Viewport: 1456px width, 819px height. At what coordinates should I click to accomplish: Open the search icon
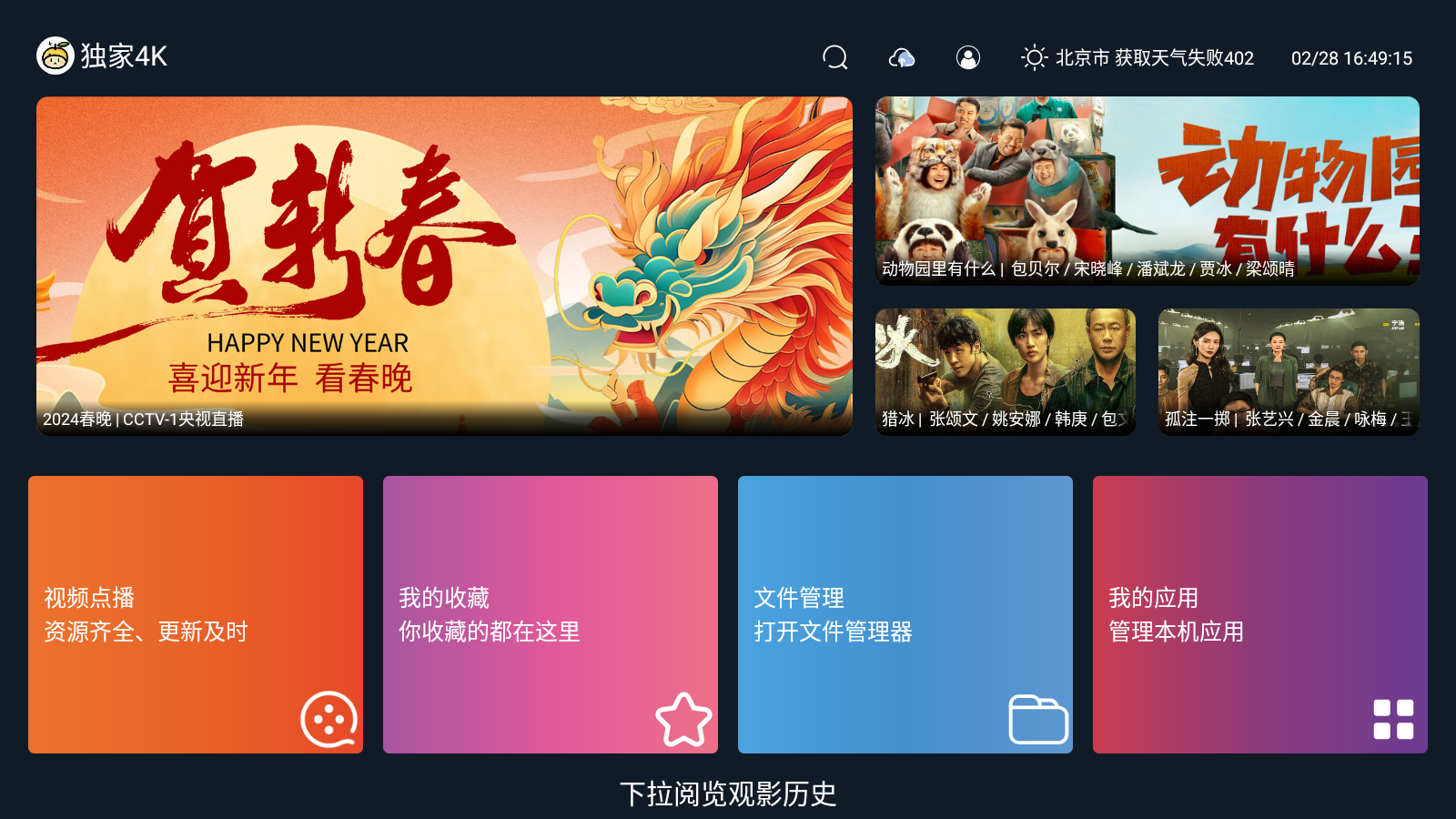(x=834, y=57)
